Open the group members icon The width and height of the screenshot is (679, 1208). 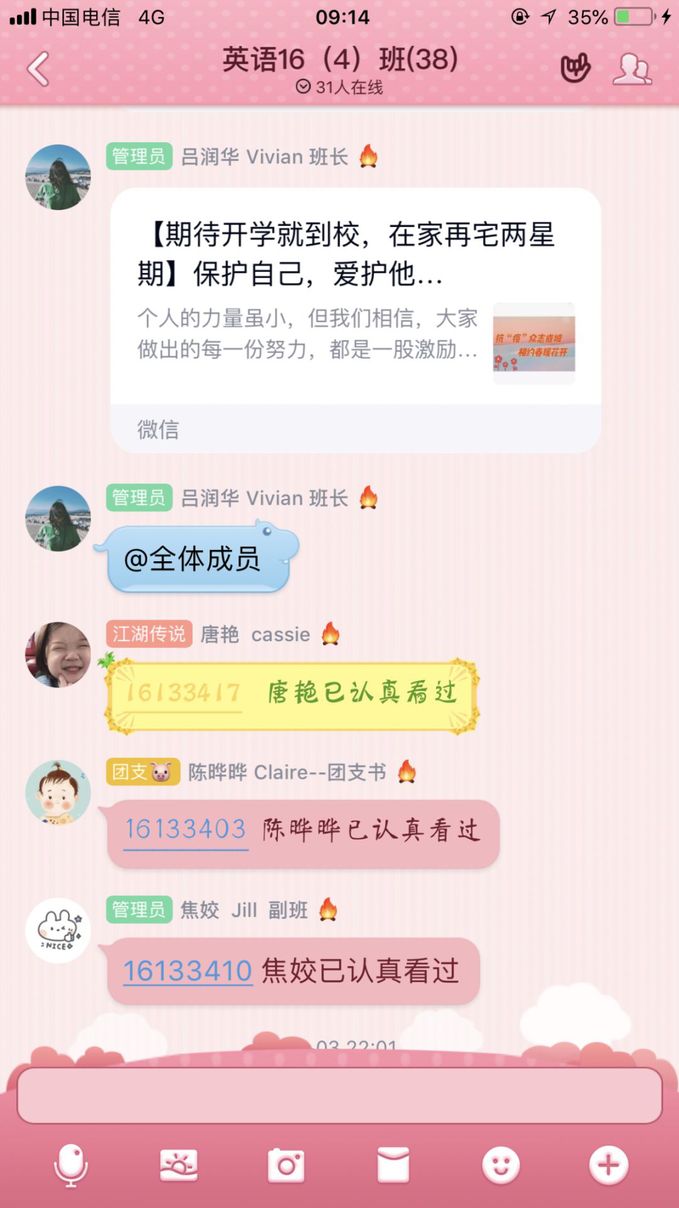tap(631, 68)
